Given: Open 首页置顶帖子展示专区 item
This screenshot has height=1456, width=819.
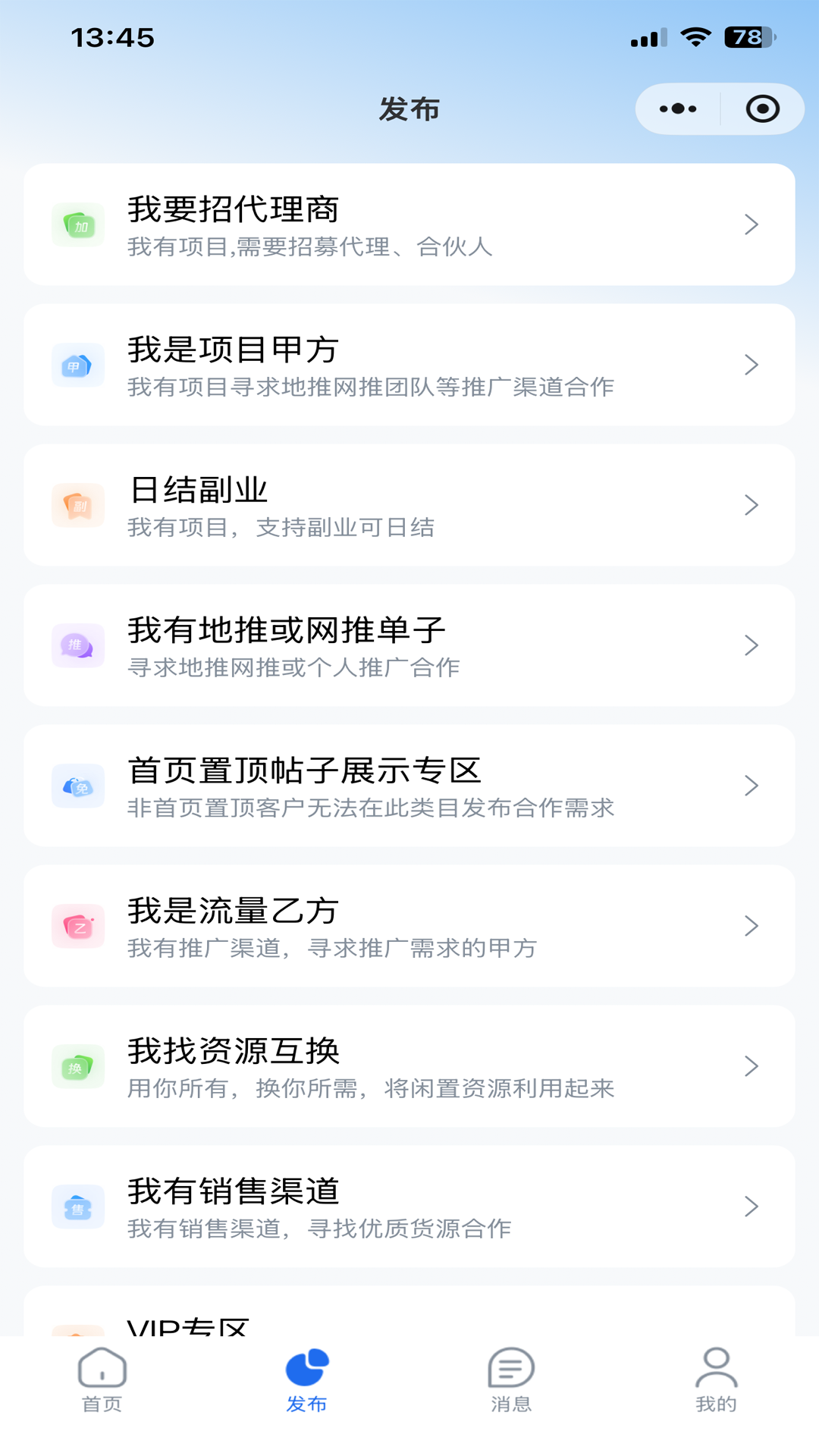Looking at the screenshot, I should (x=409, y=786).
